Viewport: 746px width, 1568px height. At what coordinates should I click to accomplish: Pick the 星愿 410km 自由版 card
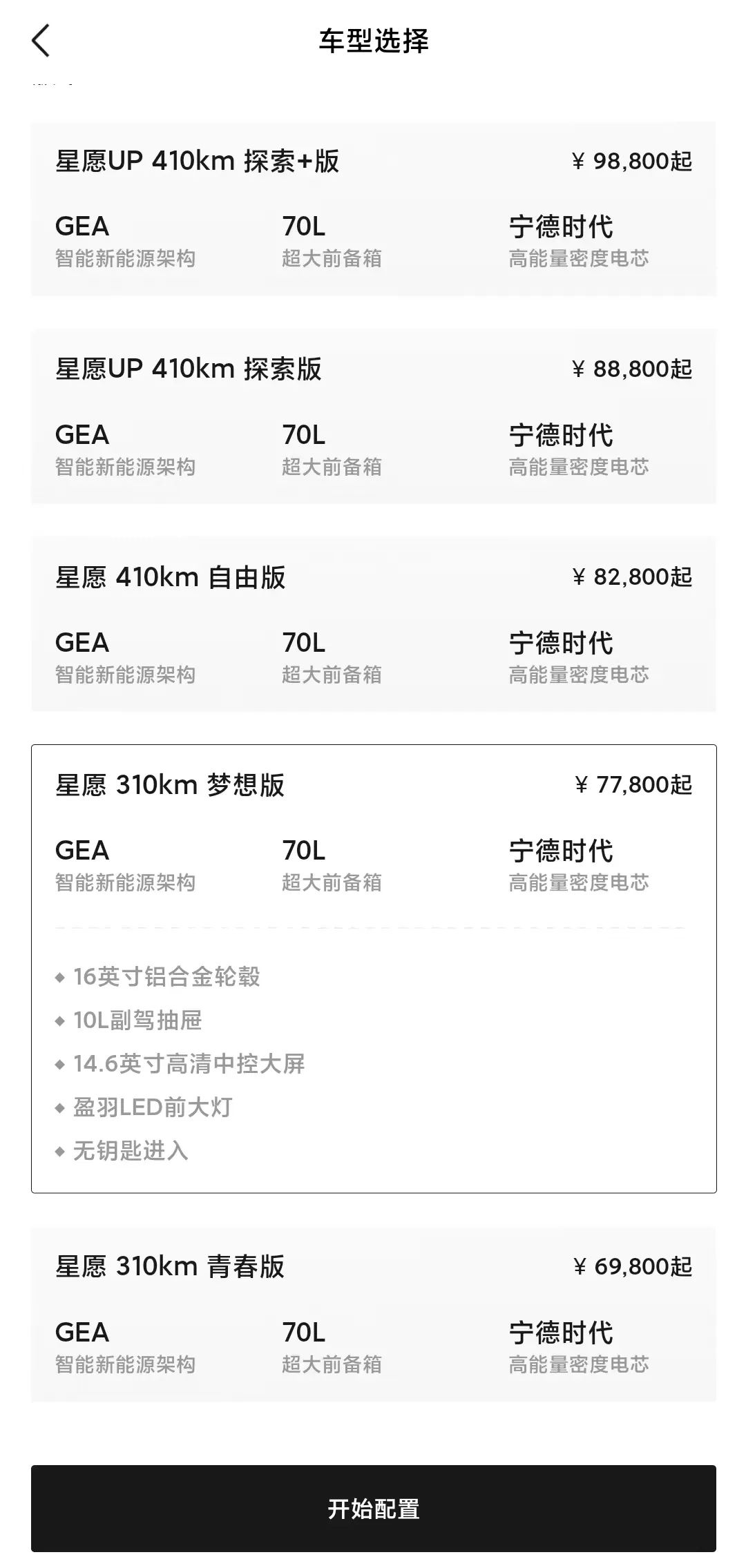373,624
